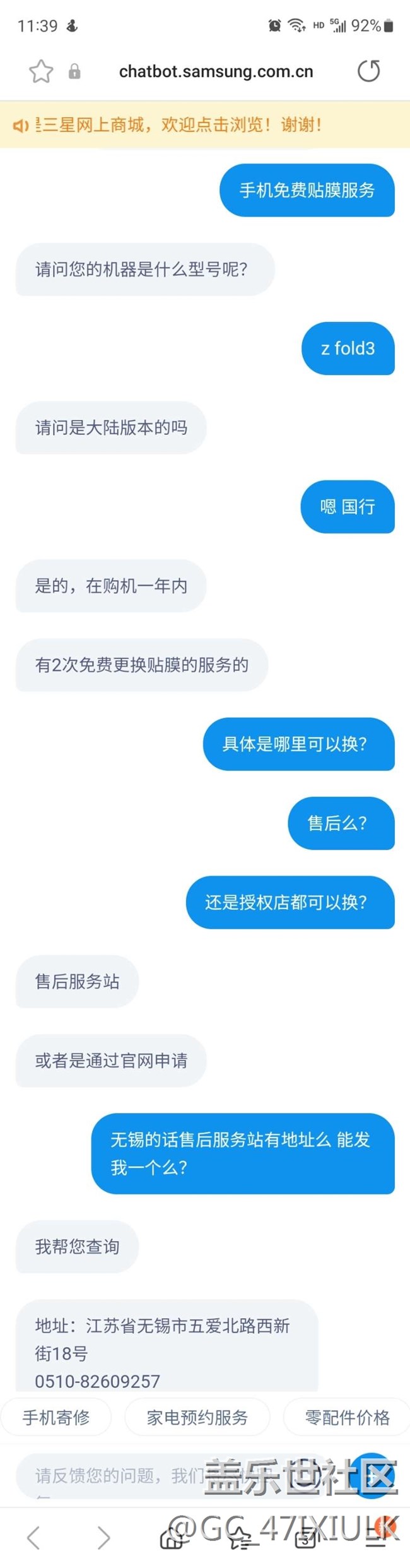Open the browser home page button
Viewport: 410px width, 1568px height.
pyautogui.click(x=172, y=1538)
